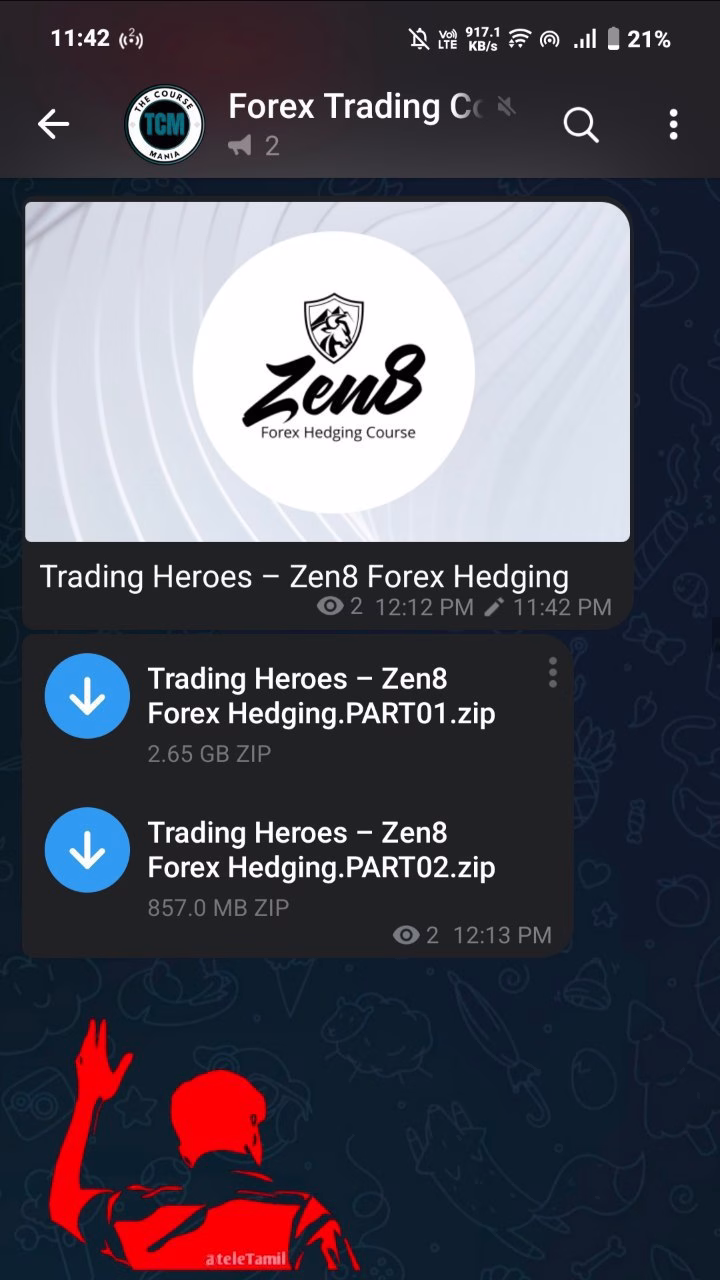Image resolution: width=720 pixels, height=1280 pixels.
Task: Open options menu for the PART01.zip file
Action: (x=552, y=673)
